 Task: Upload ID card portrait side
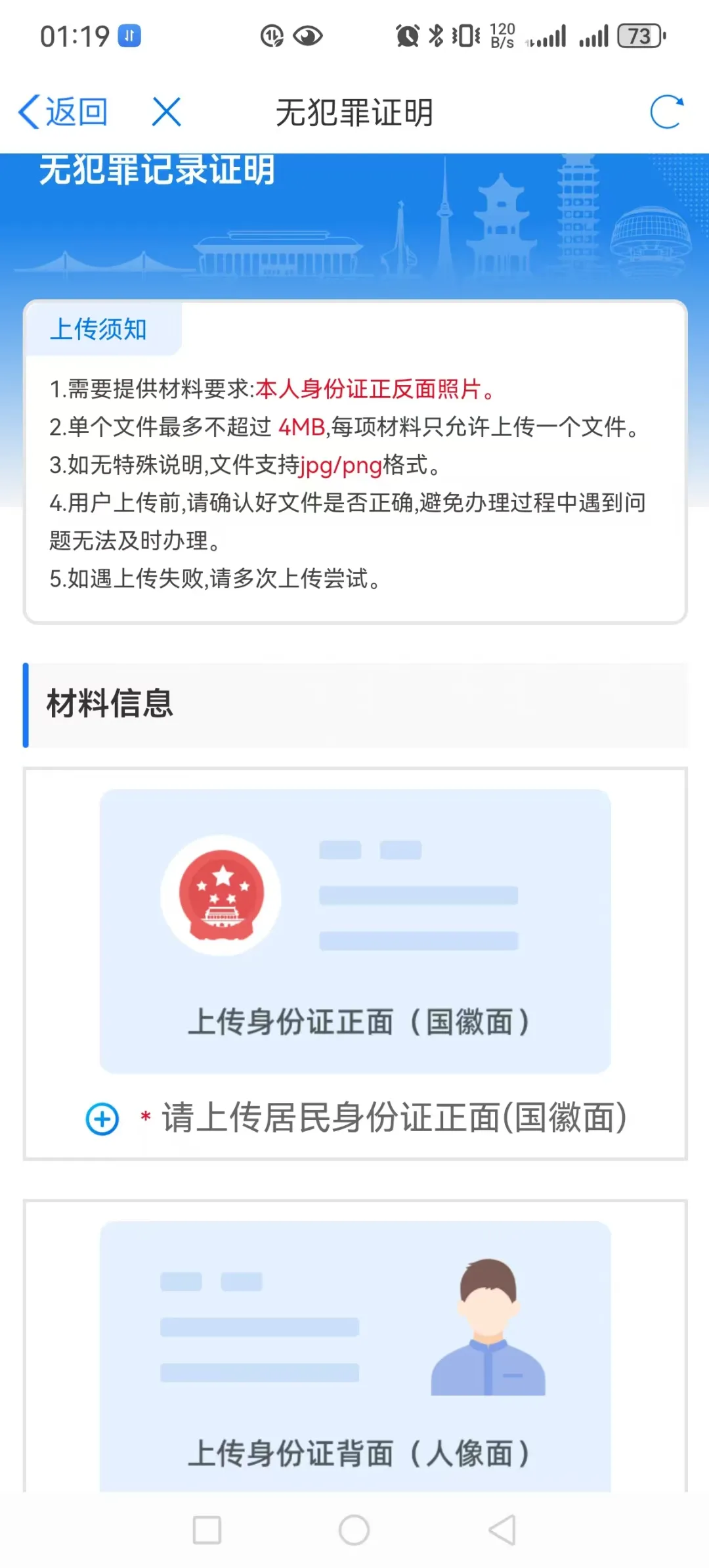(x=354, y=1353)
